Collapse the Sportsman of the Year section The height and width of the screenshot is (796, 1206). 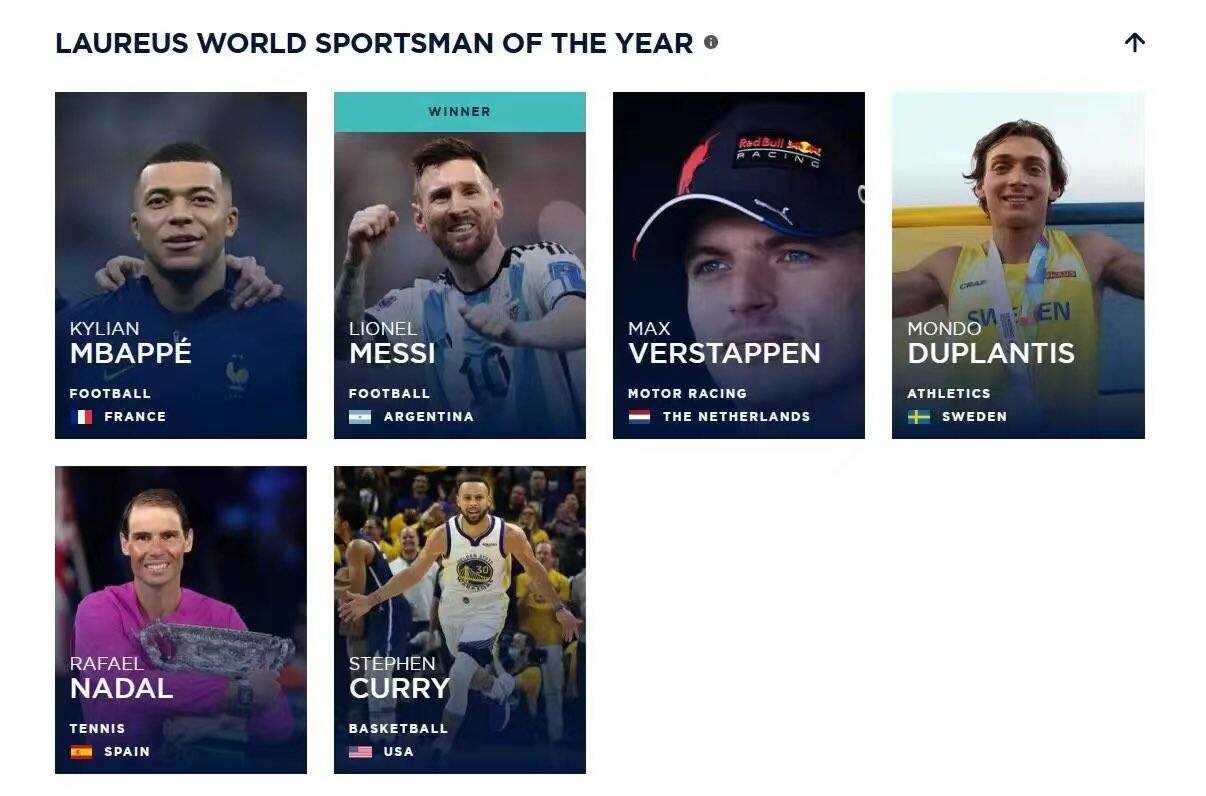pyautogui.click(x=1134, y=42)
